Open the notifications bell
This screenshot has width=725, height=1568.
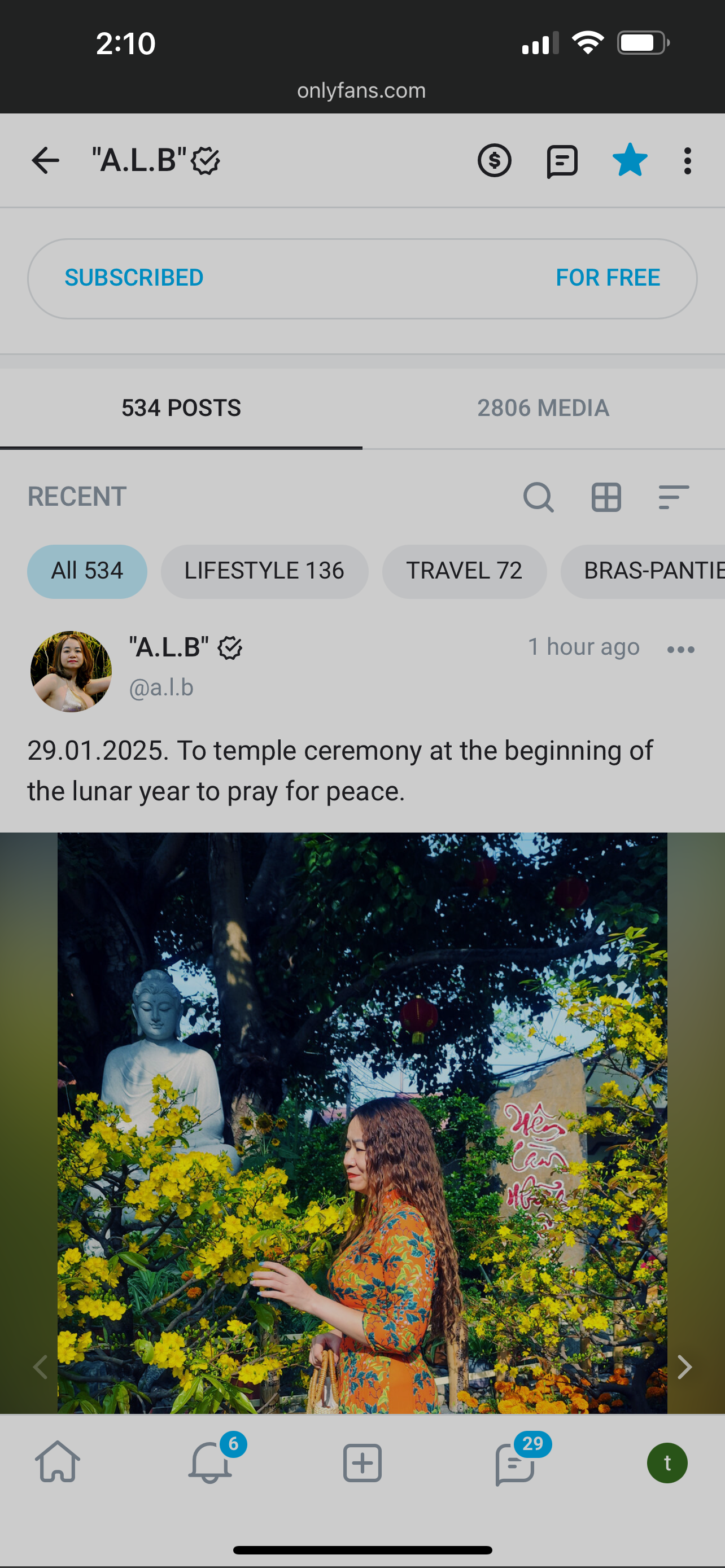click(210, 1462)
